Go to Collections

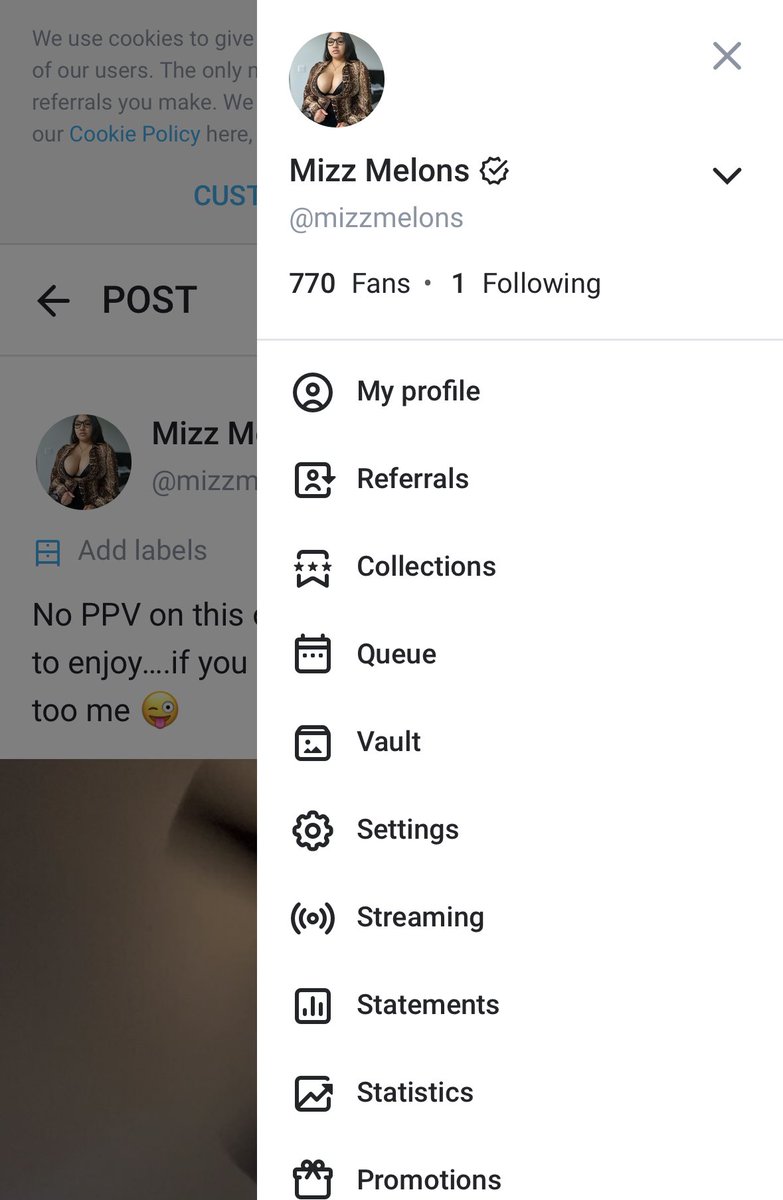click(x=520, y=566)
